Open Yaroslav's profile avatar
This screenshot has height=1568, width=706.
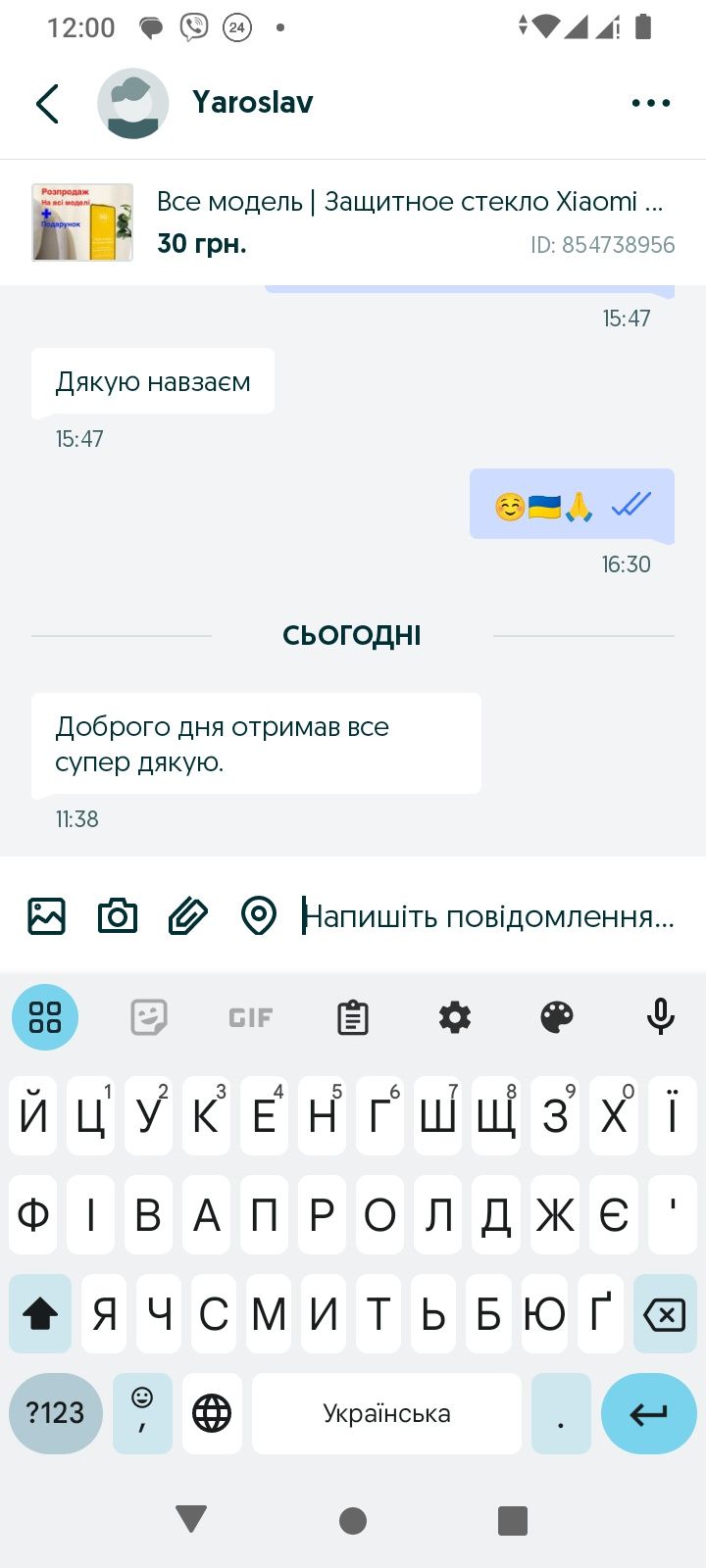point(133,103)
